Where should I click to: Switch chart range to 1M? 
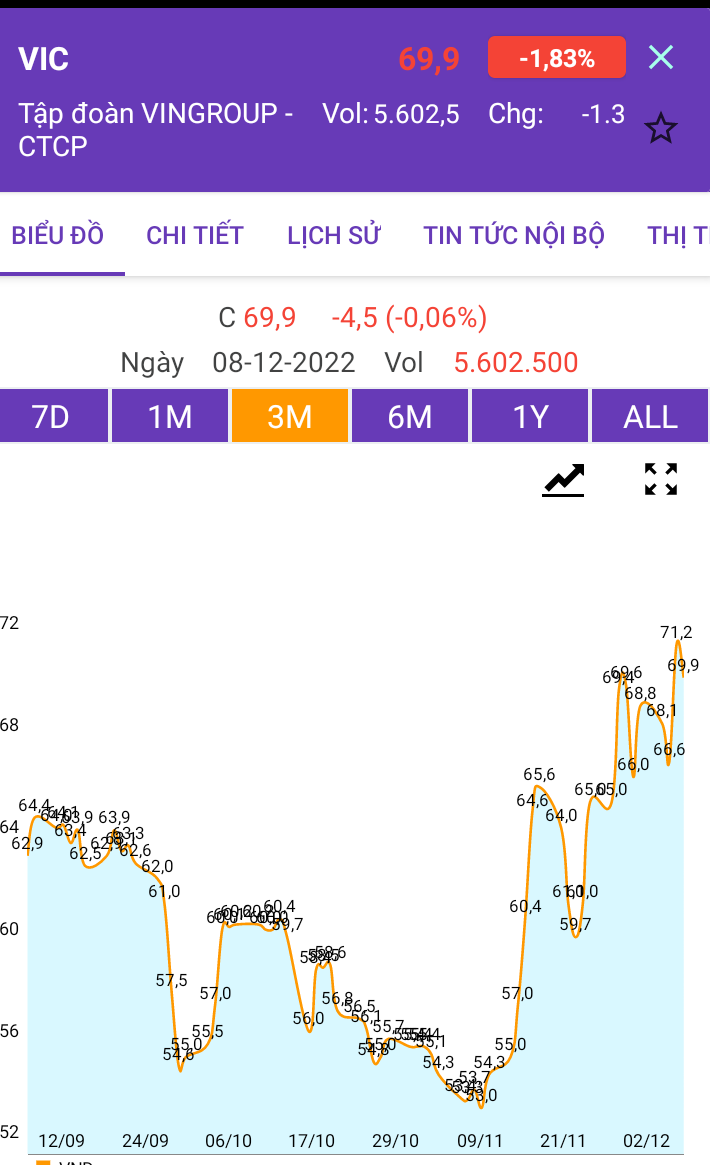pyautogui.click(x=170, y=416)
